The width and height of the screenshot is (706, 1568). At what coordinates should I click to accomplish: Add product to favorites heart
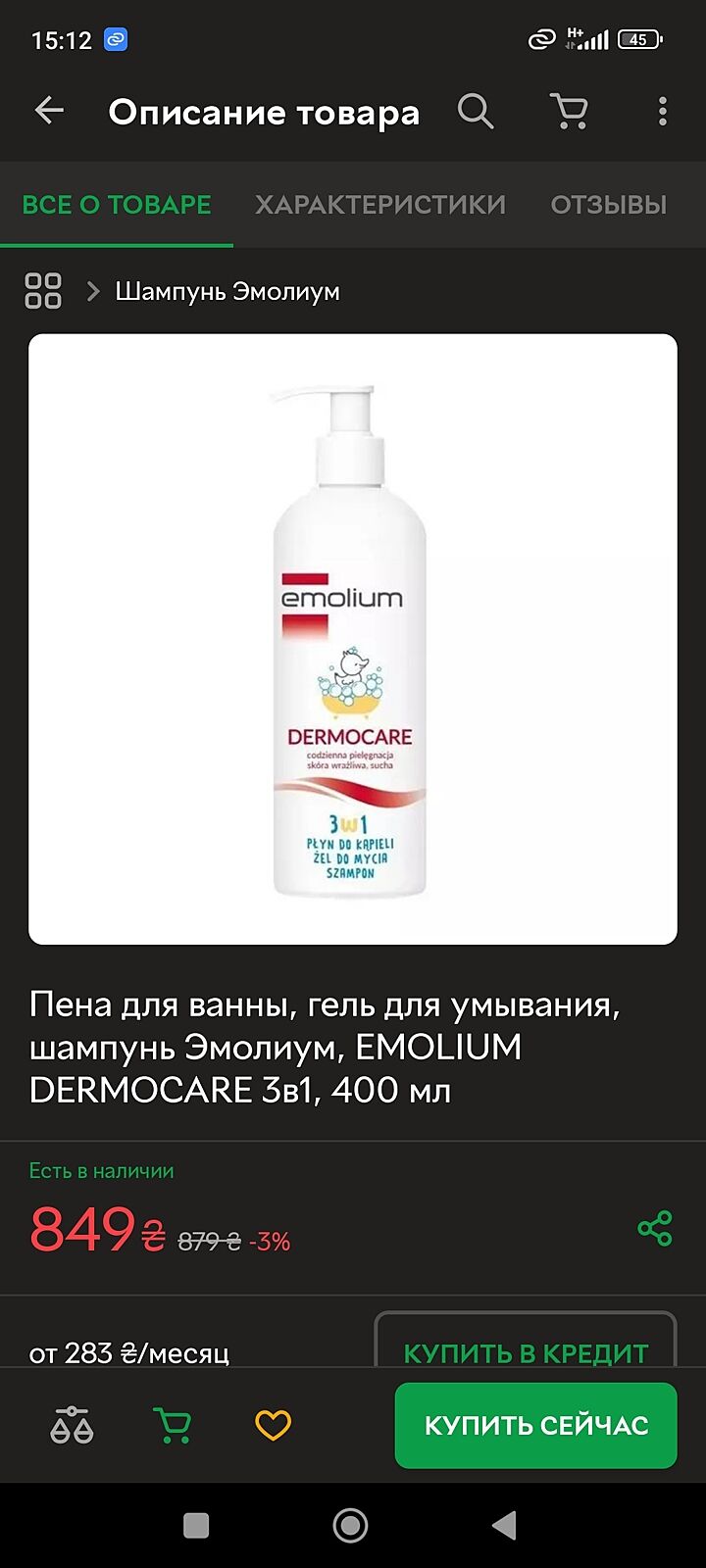(274, 1425)
